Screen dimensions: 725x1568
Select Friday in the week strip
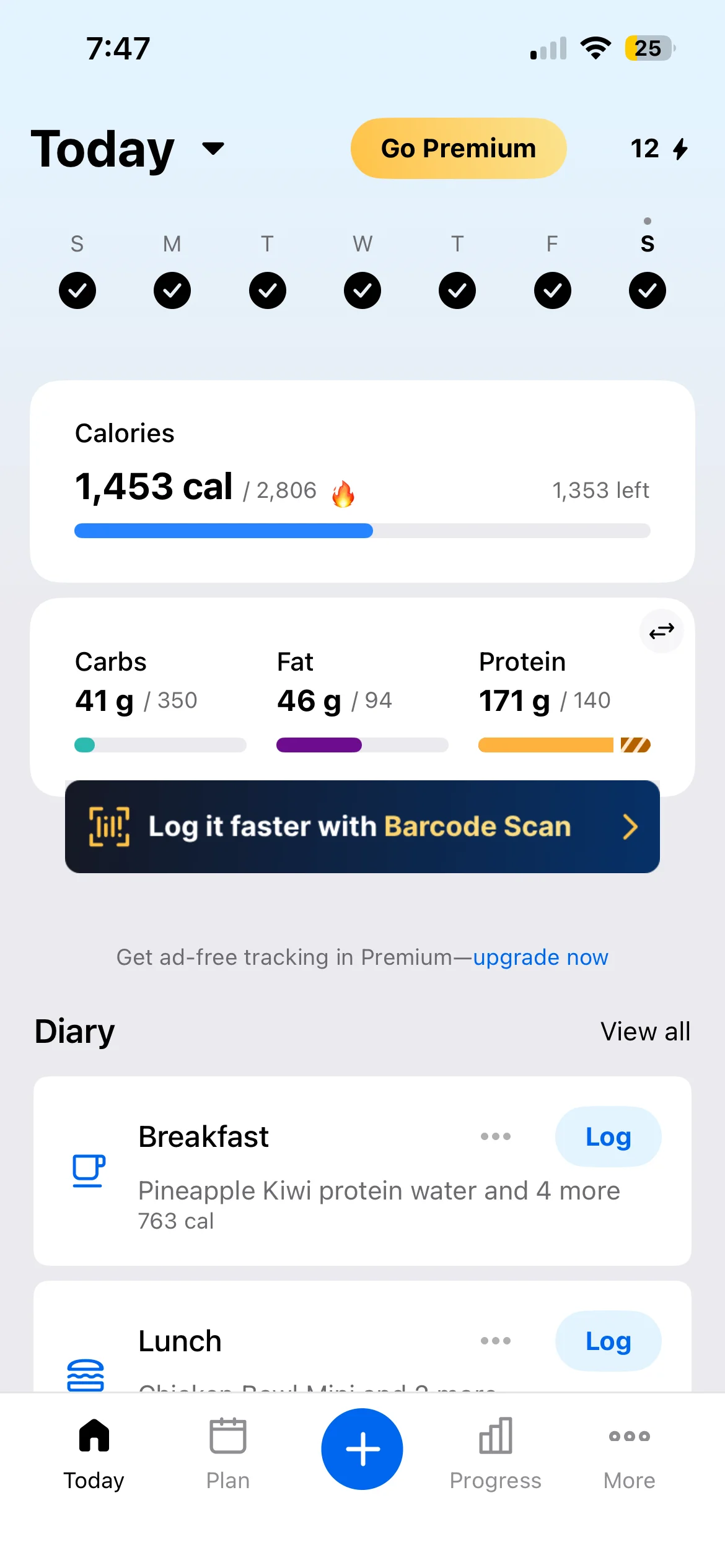[x=552, y=290]
